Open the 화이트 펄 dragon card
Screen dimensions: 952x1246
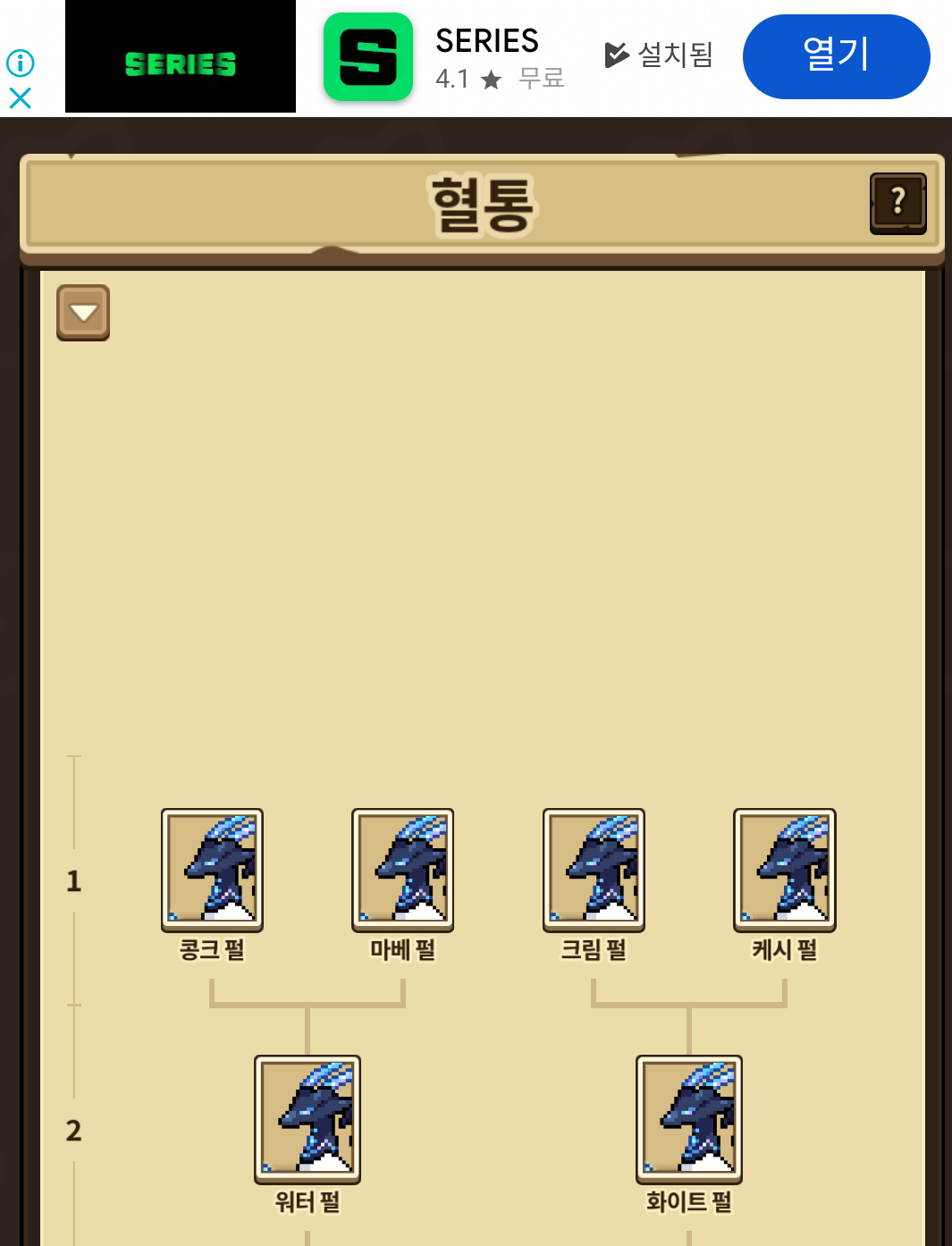click(688, 1118)
